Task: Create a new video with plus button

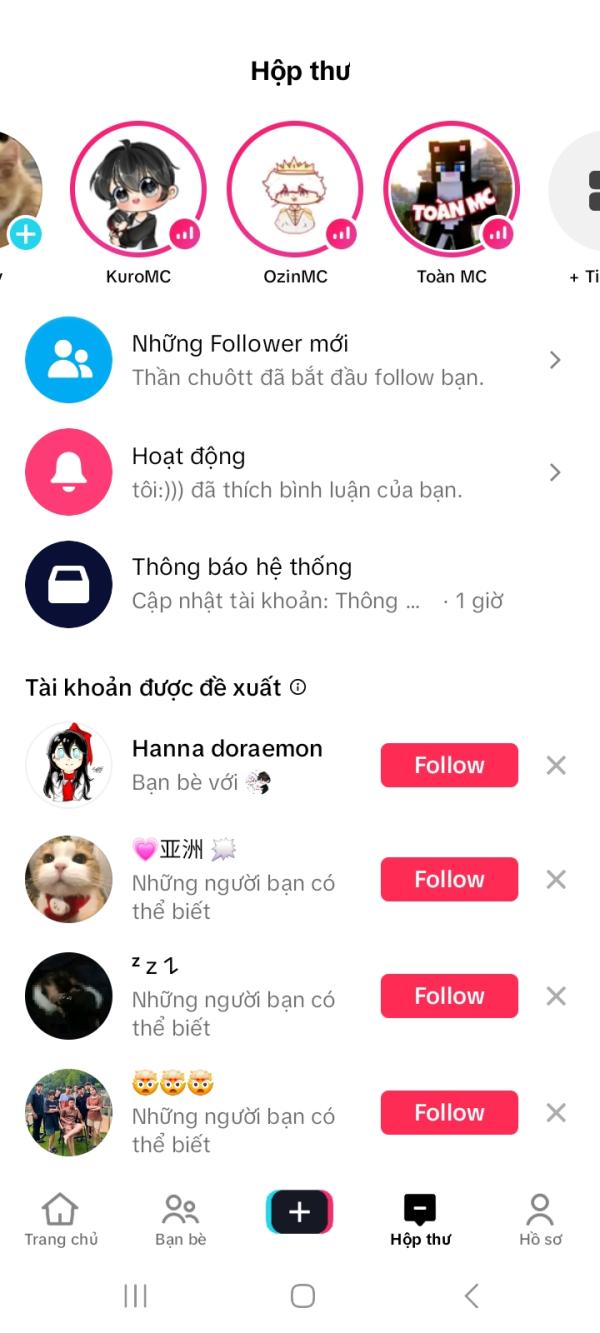Action: (x=299, y=1212)
